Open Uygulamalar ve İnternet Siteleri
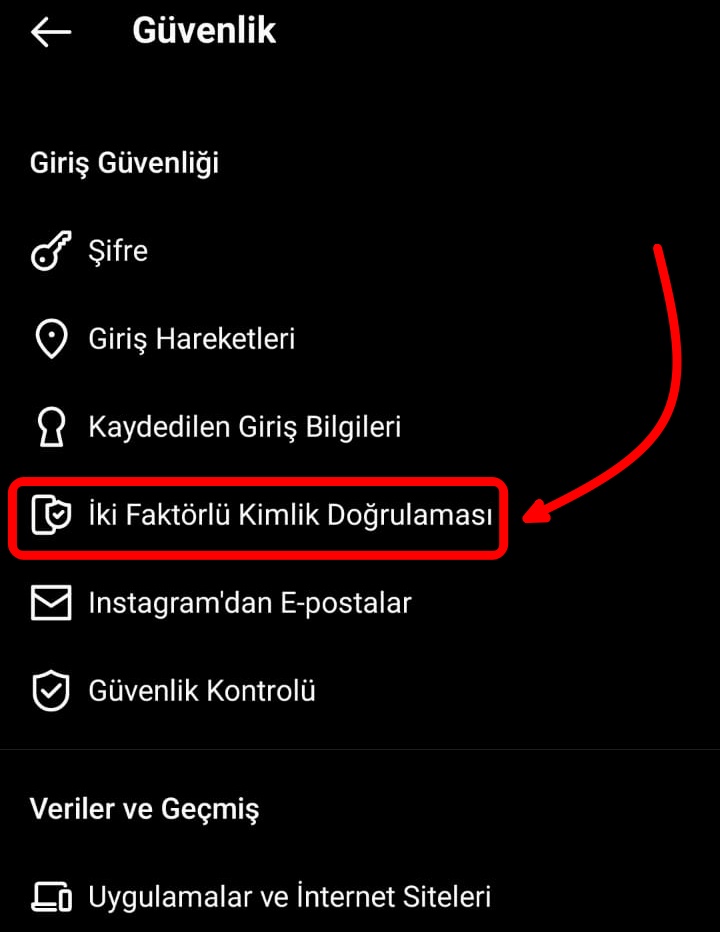 [x=289, y=896]
